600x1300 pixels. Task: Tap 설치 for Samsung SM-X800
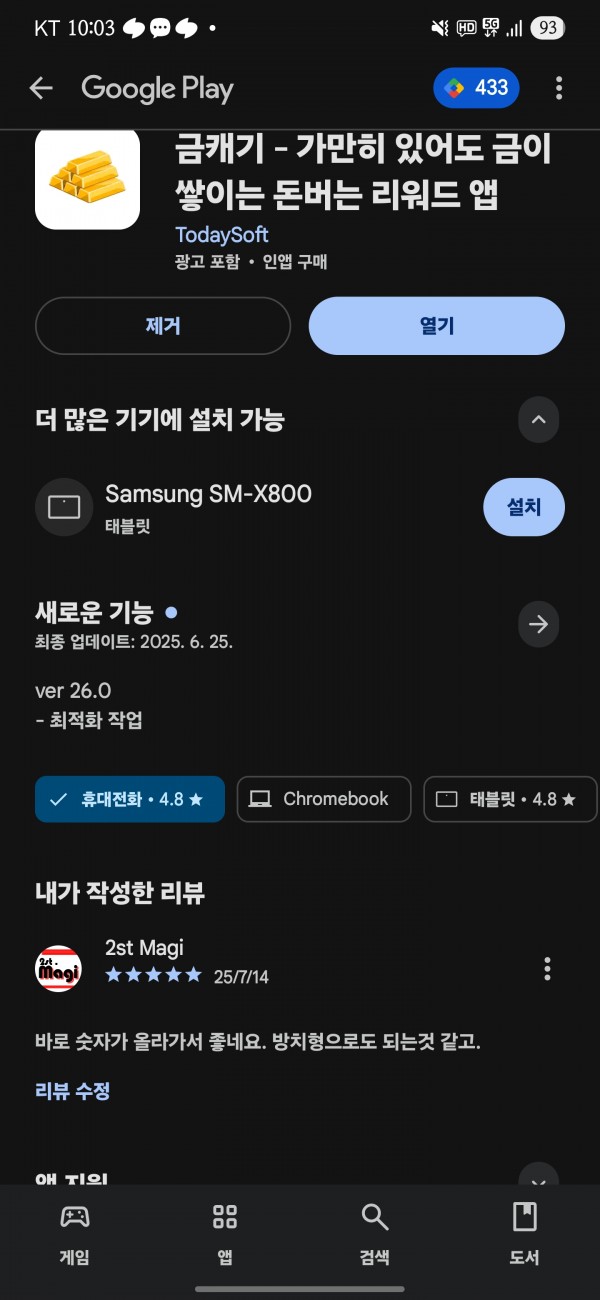(x=524, y=507)
